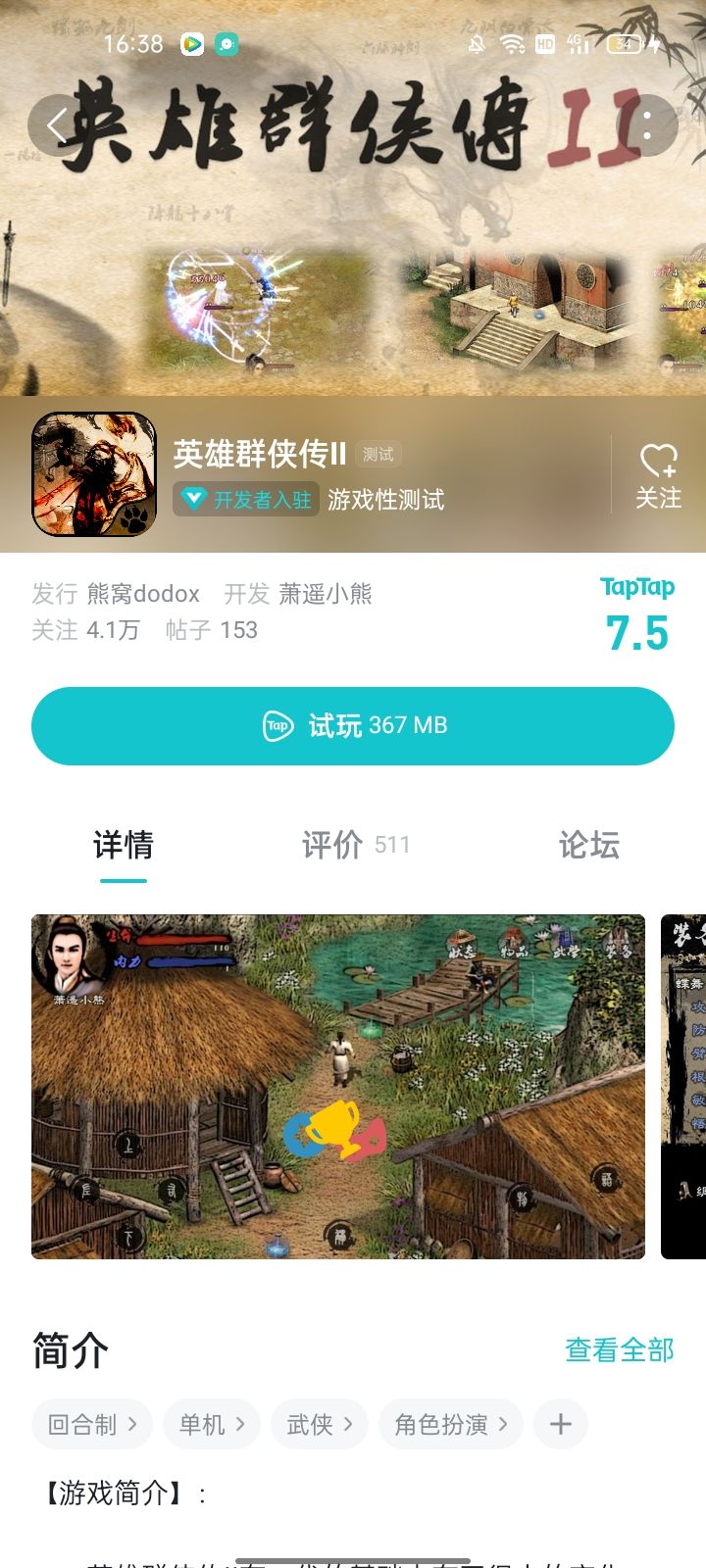
Task: Tap the 英雄群侠传II game app icon
Action: (x=93, y=475)
